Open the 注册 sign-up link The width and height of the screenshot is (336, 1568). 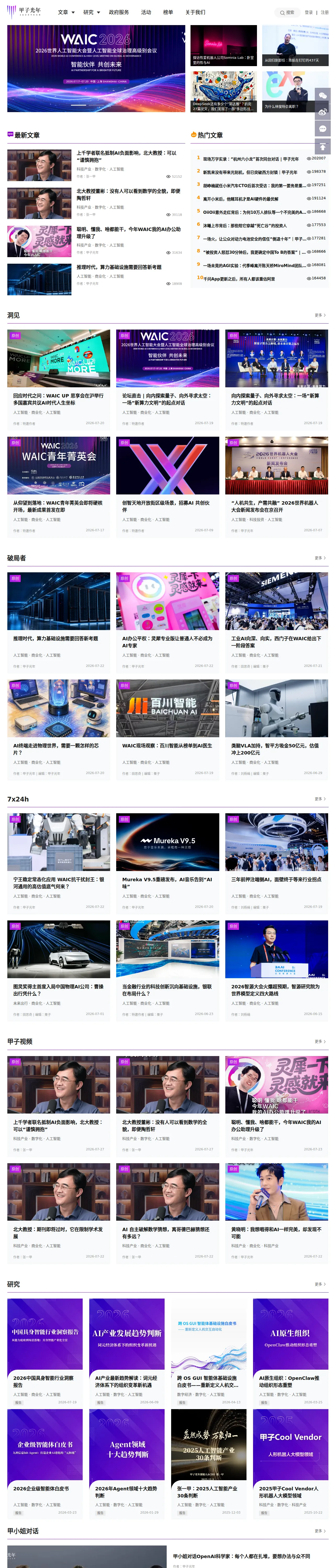point(324,12)
